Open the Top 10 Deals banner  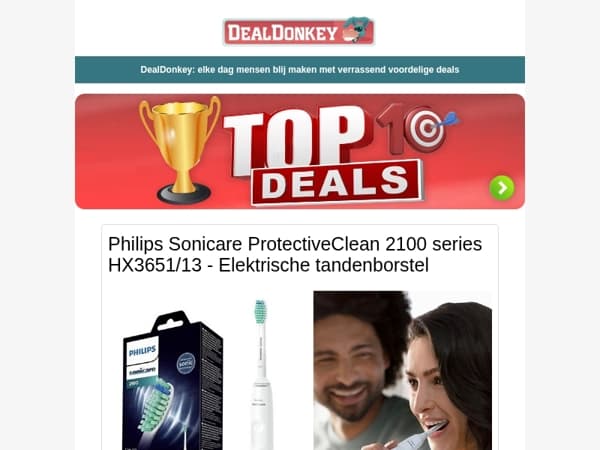[300, 152]
